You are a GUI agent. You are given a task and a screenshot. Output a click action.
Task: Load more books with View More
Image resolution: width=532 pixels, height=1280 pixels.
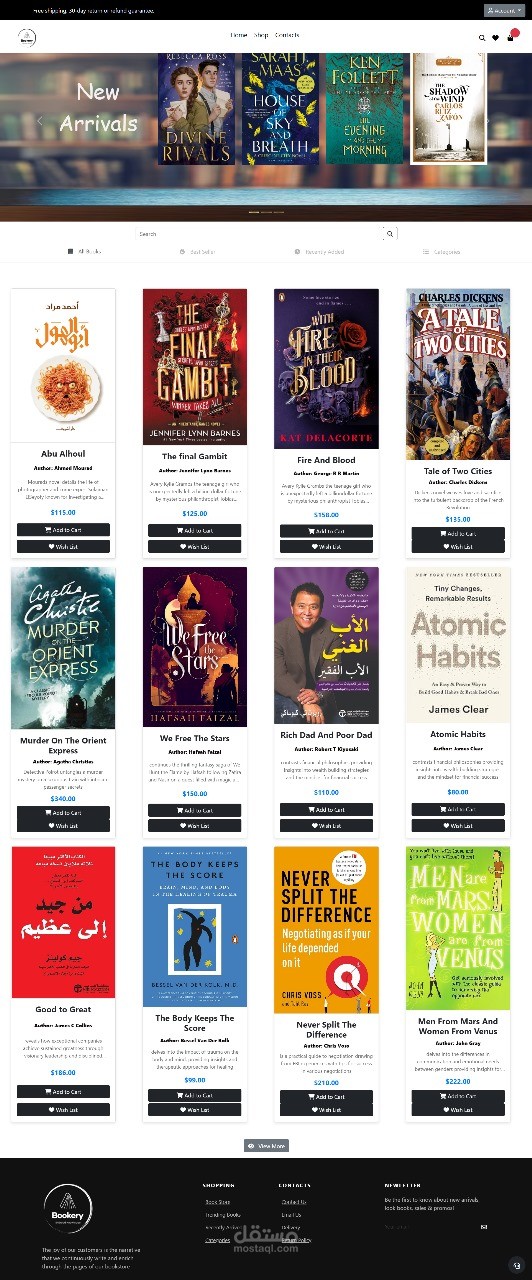click(266, 1146)
